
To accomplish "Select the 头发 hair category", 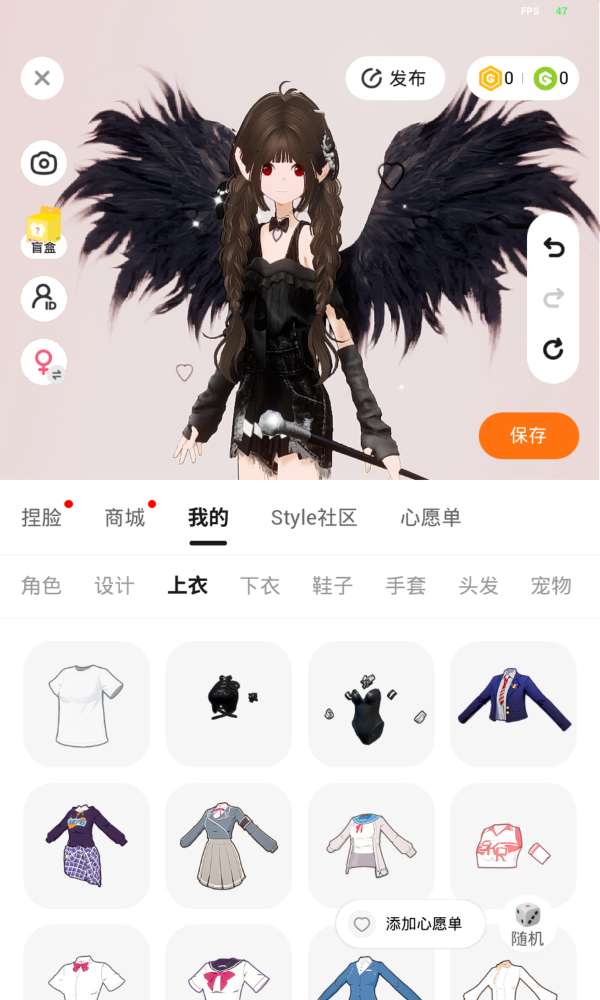I will tap(478, 585).
